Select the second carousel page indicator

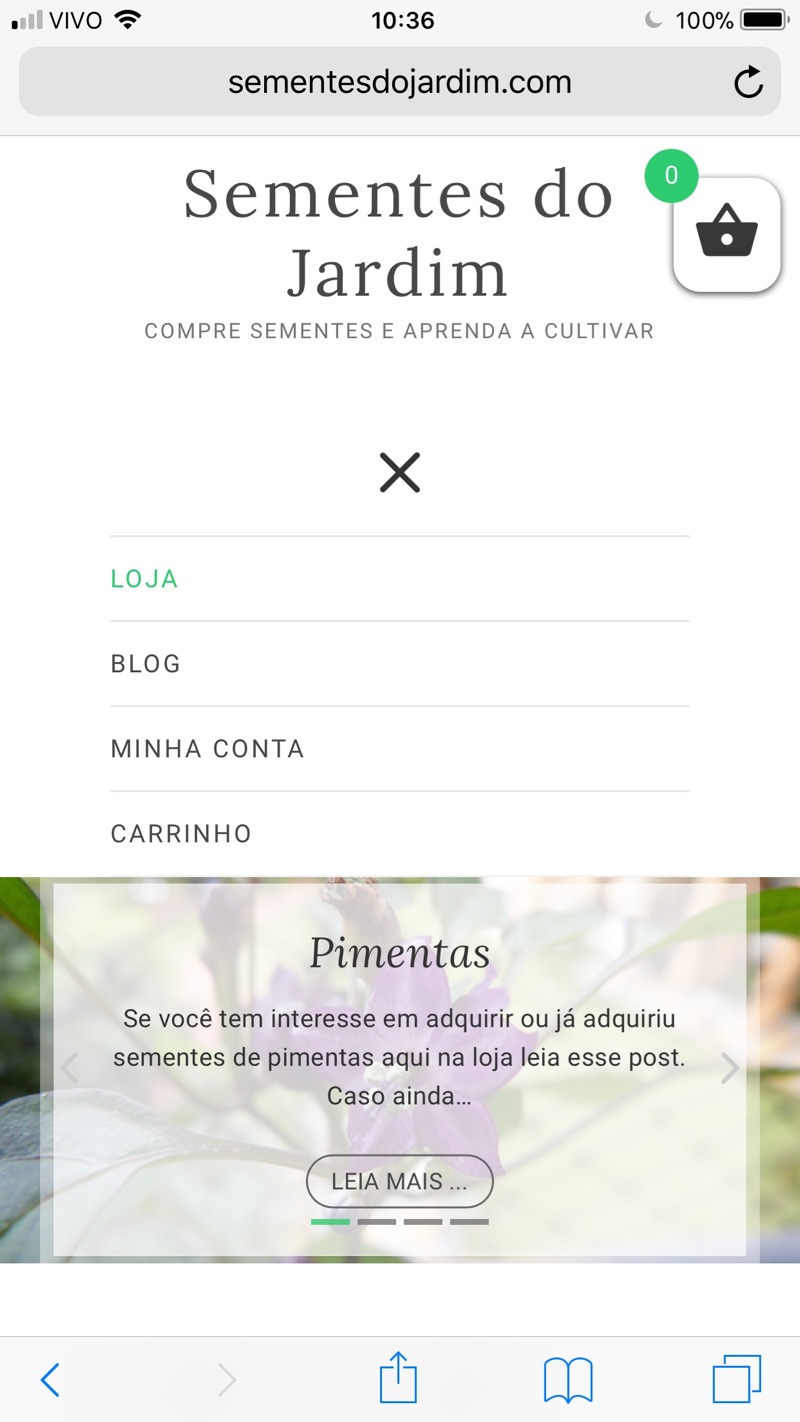coord(377,1222)
